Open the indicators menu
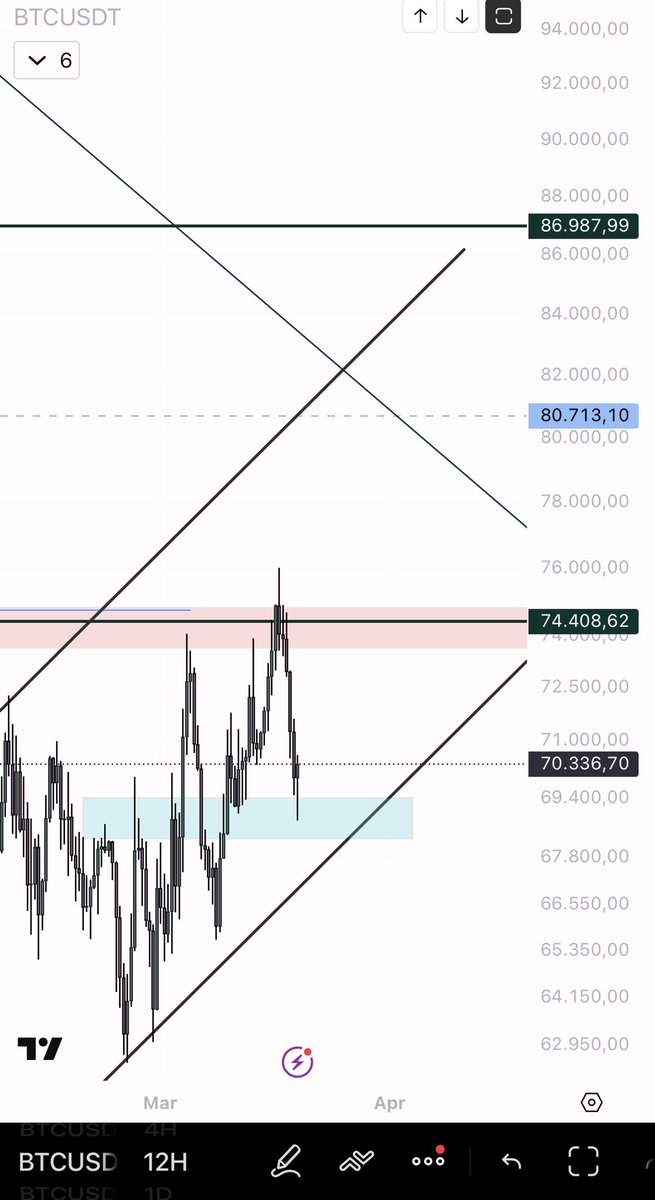 (356, 1162)
